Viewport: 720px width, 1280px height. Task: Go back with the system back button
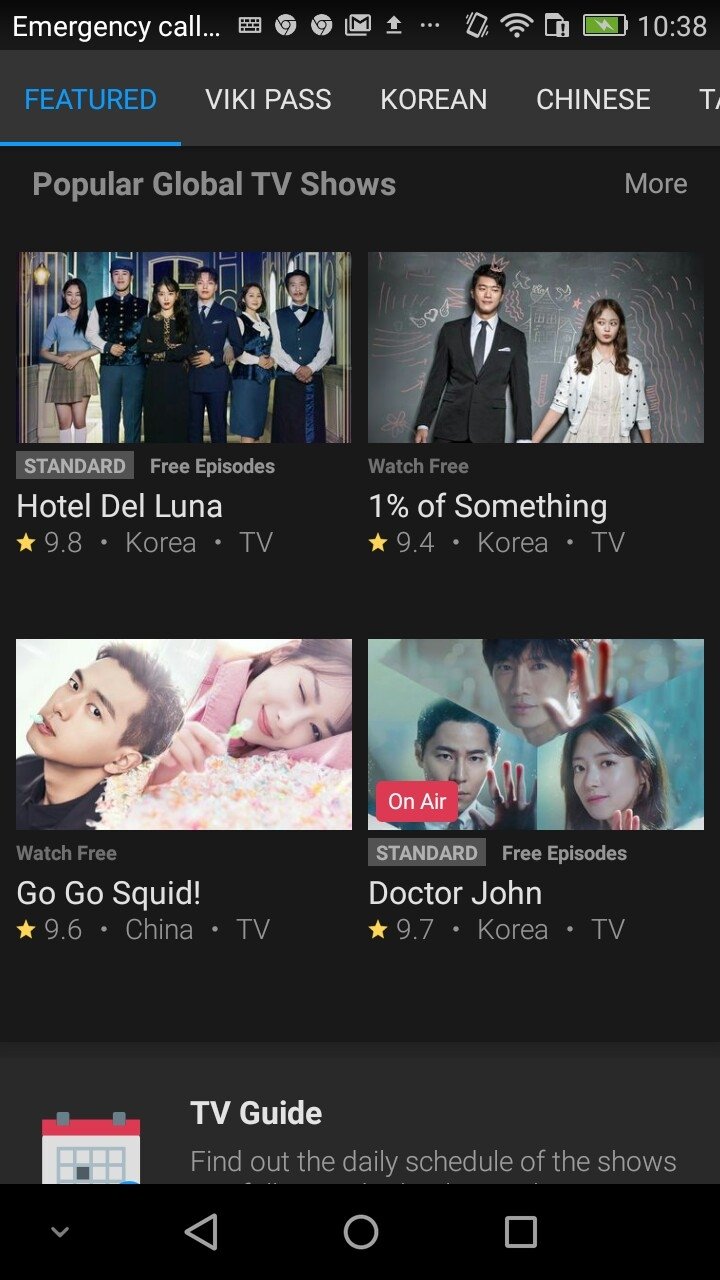tap(201, 1232)
